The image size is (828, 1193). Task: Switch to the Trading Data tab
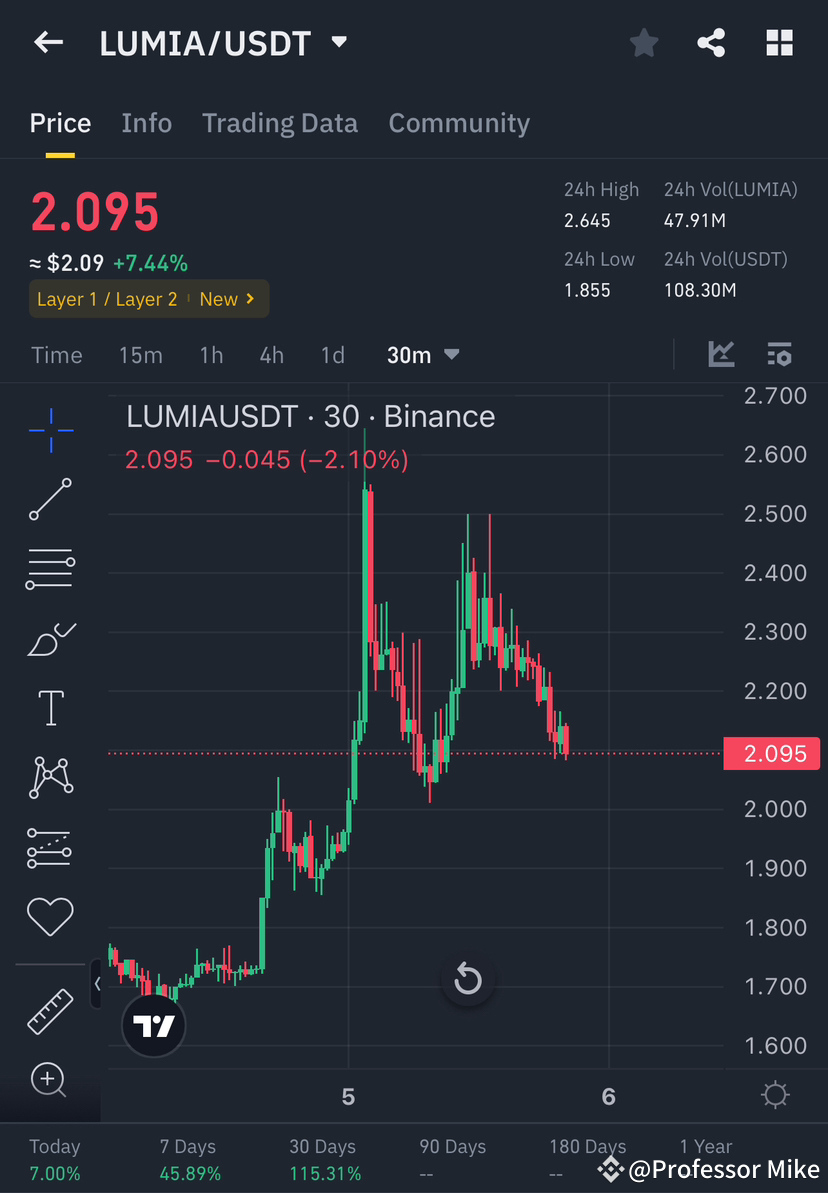[280, 122]
